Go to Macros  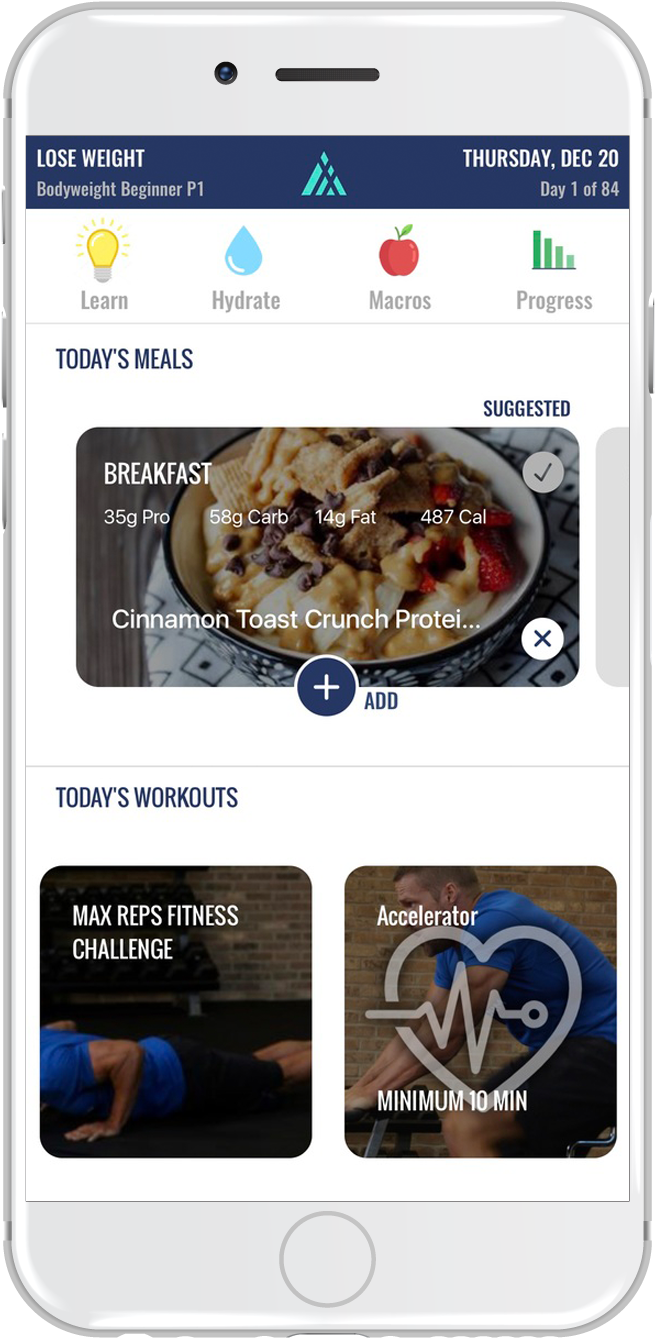point(399,265)
